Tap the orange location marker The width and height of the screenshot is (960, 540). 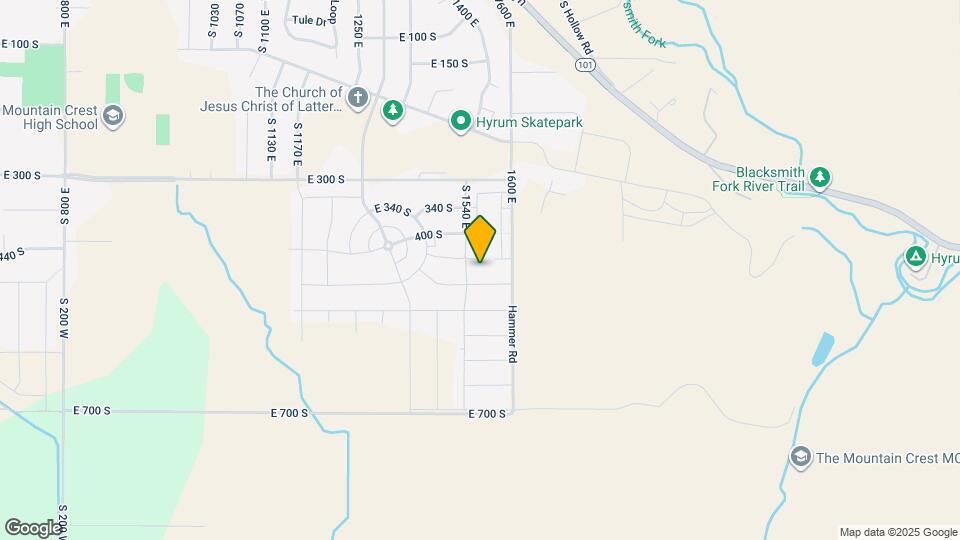point(481,239)
